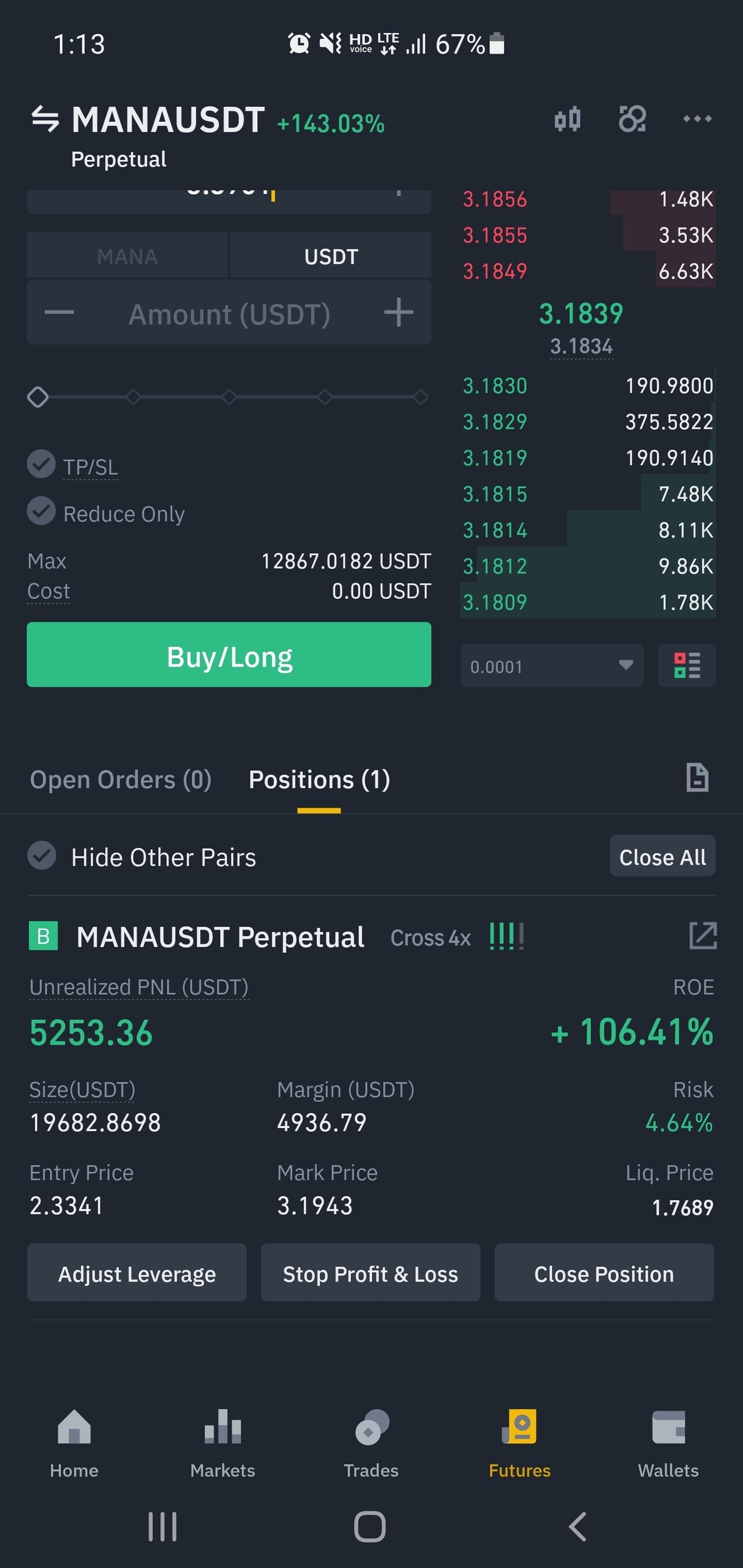Open the Markets tab

(222, 1443)
